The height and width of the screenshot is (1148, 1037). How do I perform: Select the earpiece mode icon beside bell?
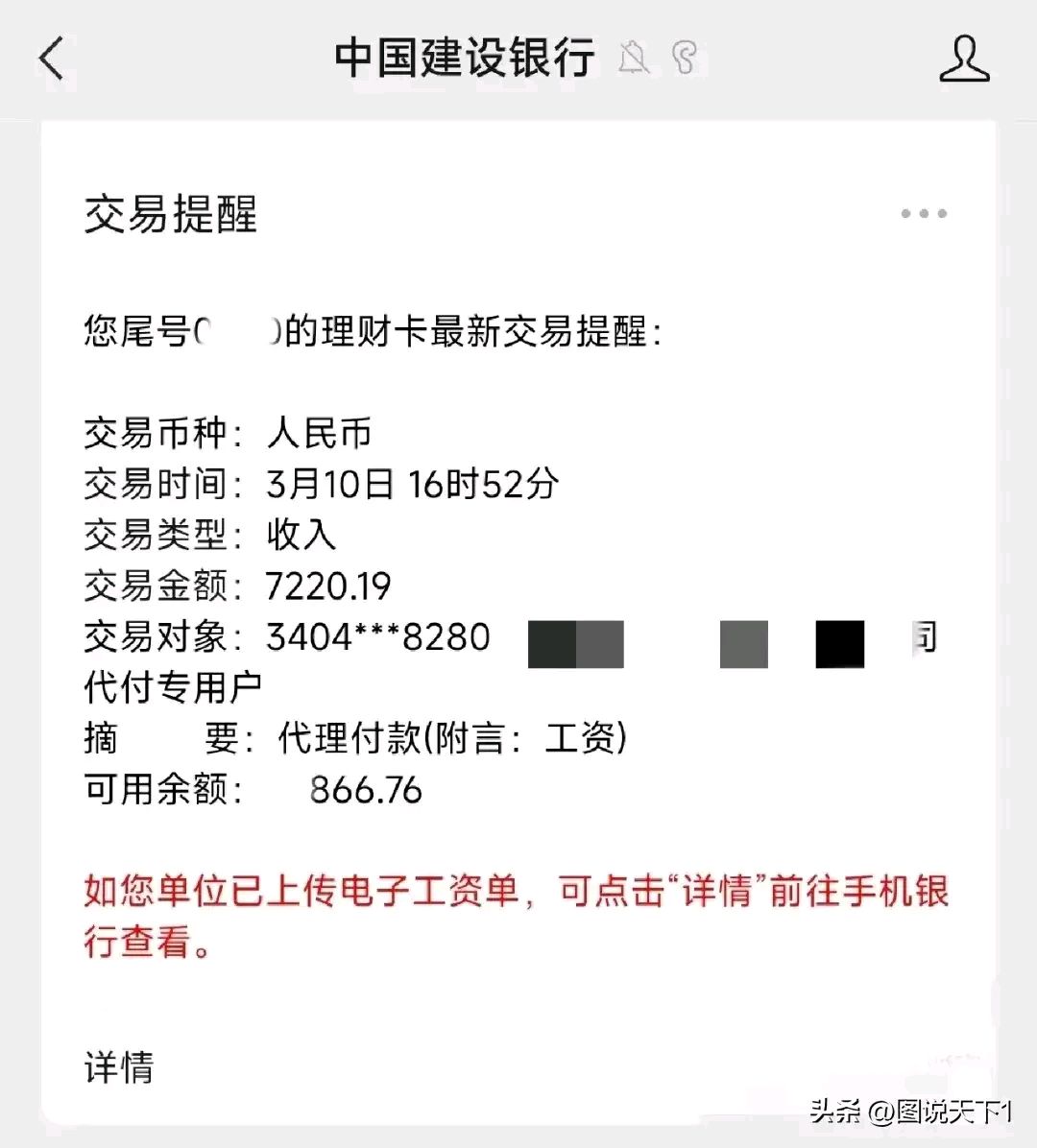click(683, 60)
